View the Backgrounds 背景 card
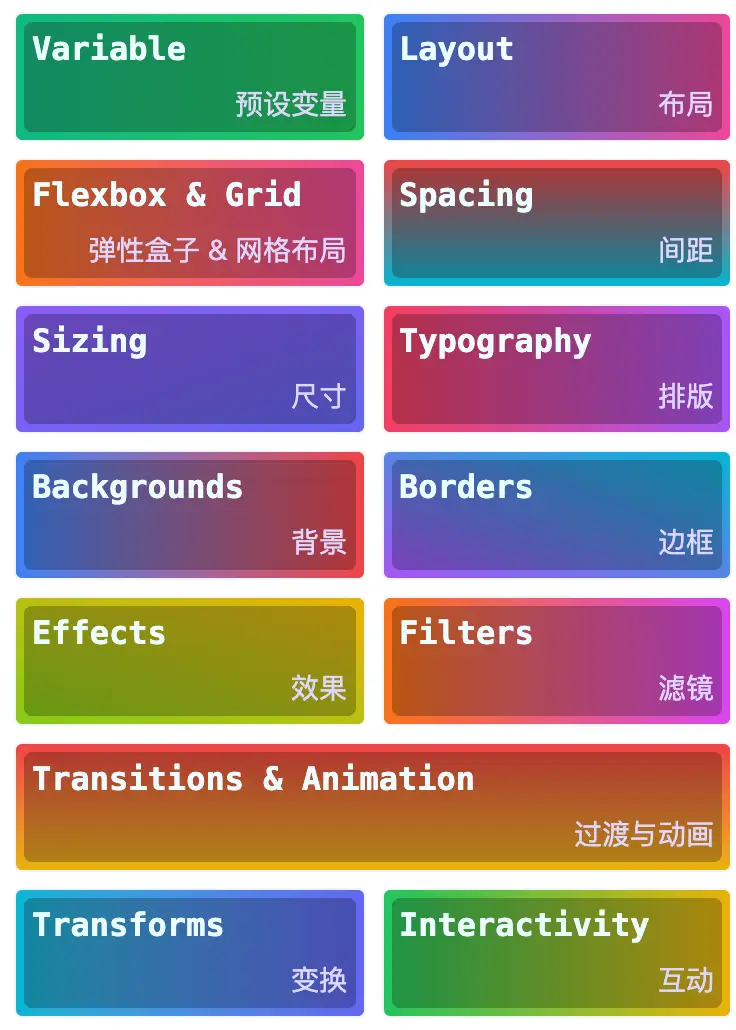Image resolution: width=736 pixels, height=1030 pixels. (190, 515)
